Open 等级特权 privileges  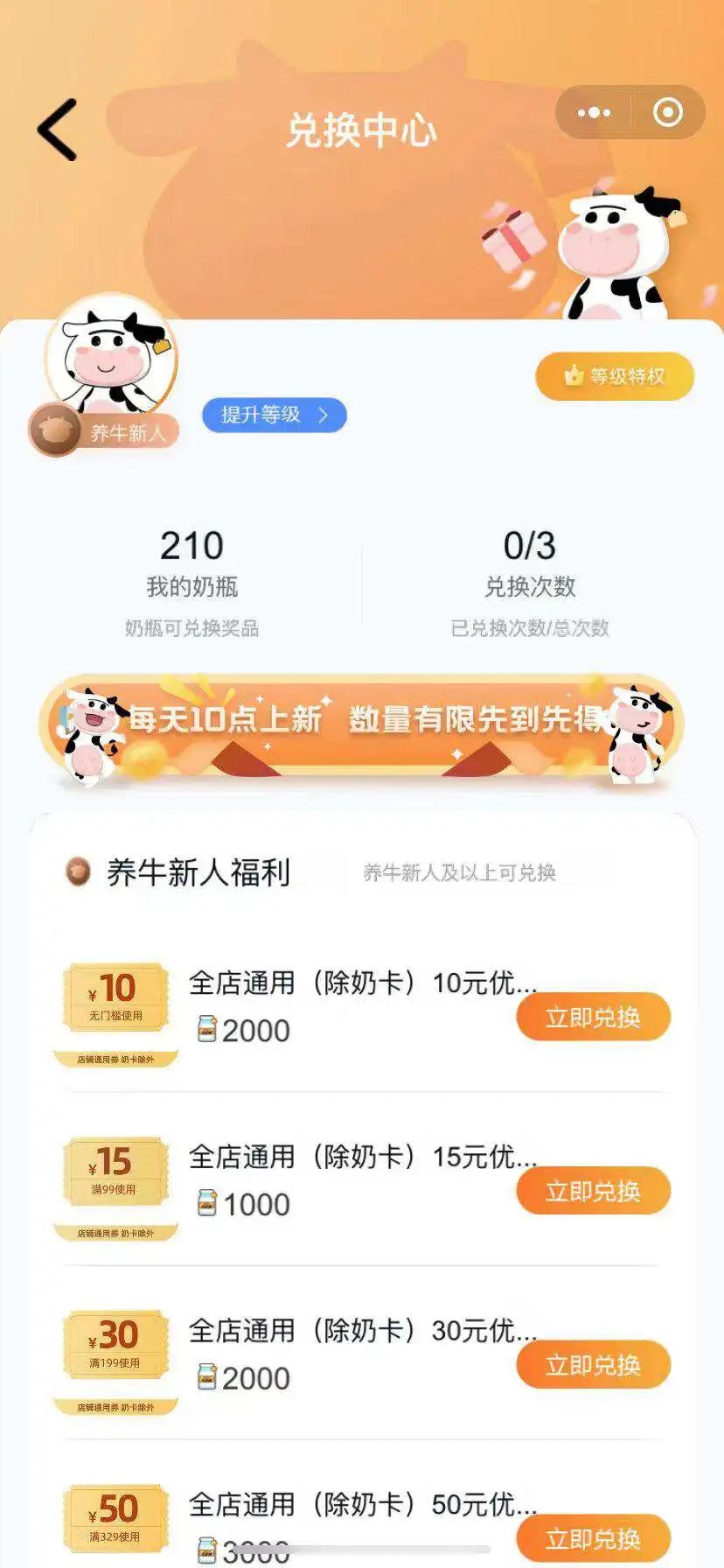[x=615, y=376]
